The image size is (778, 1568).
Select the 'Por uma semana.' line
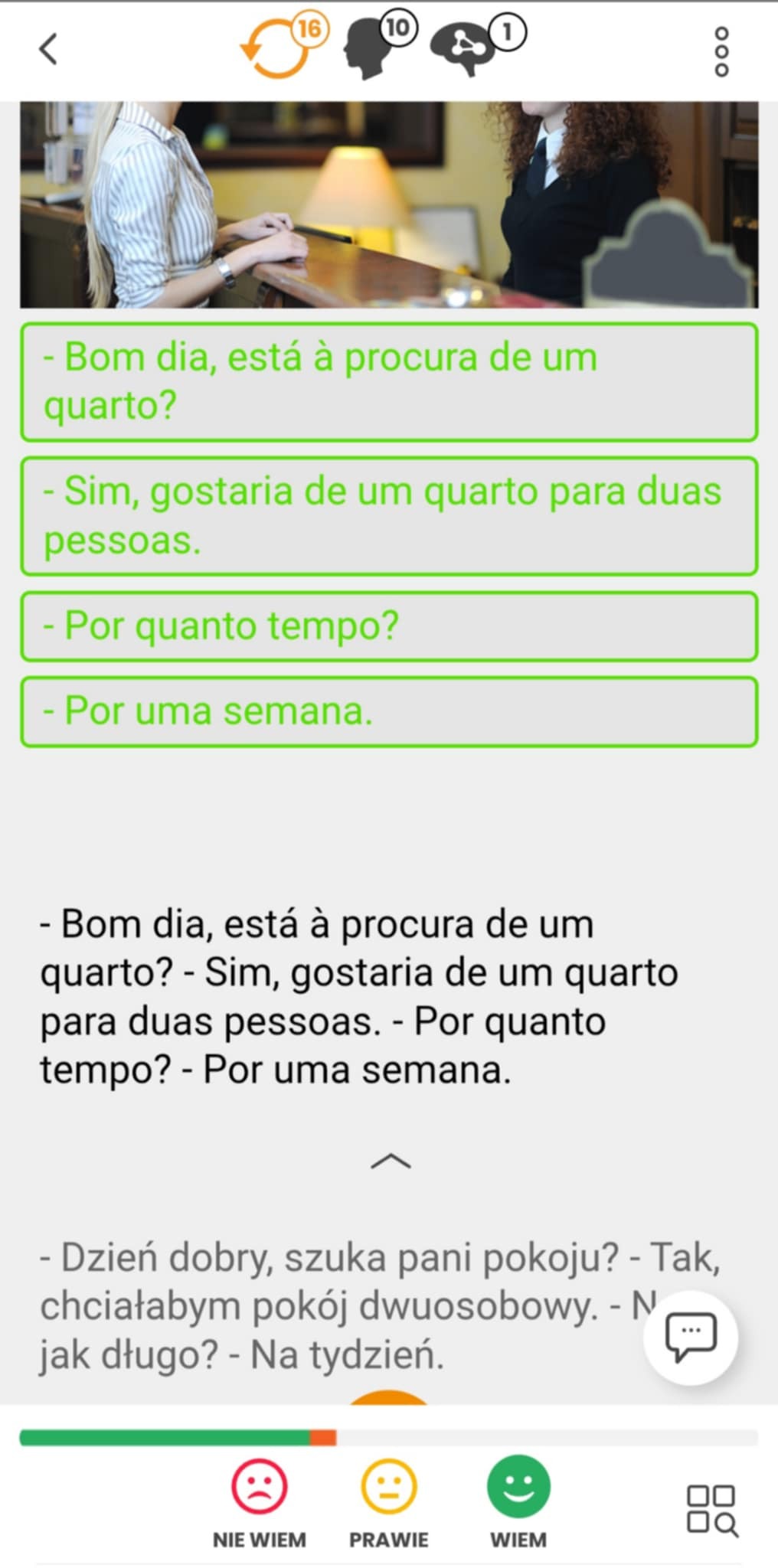[x=389, y=711]
